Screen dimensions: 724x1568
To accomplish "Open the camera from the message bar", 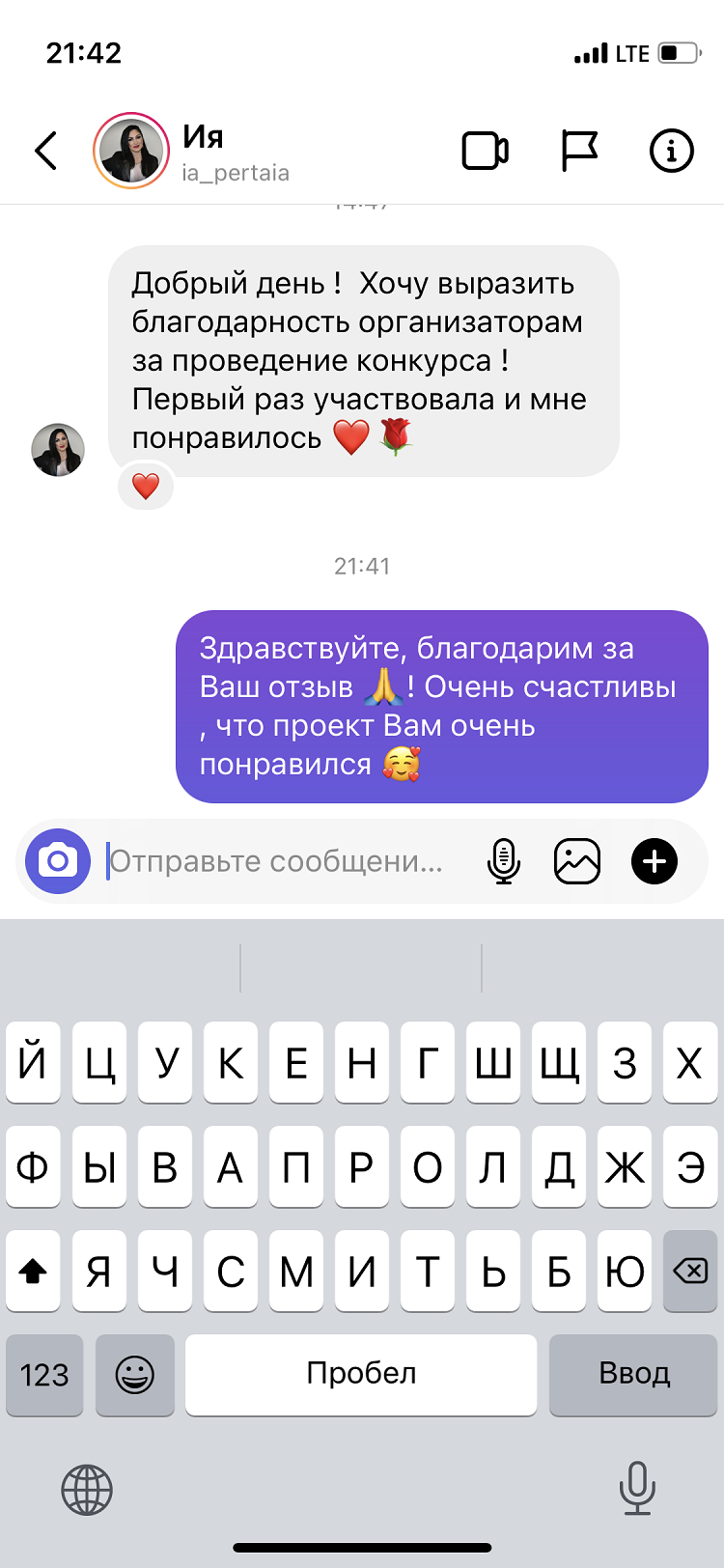I will pyautogui.click(x=58, y=860).
